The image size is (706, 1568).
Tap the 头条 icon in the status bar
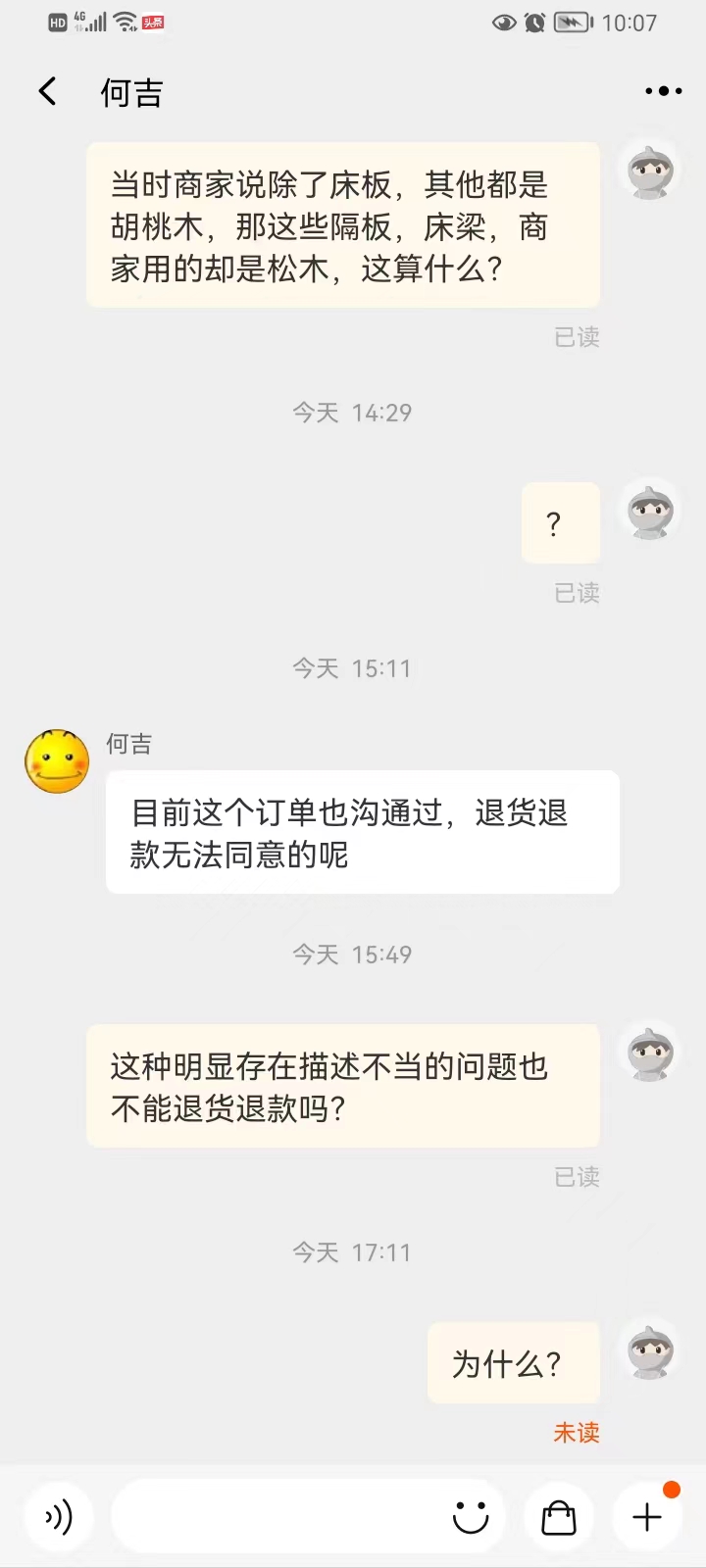(152, 23)
